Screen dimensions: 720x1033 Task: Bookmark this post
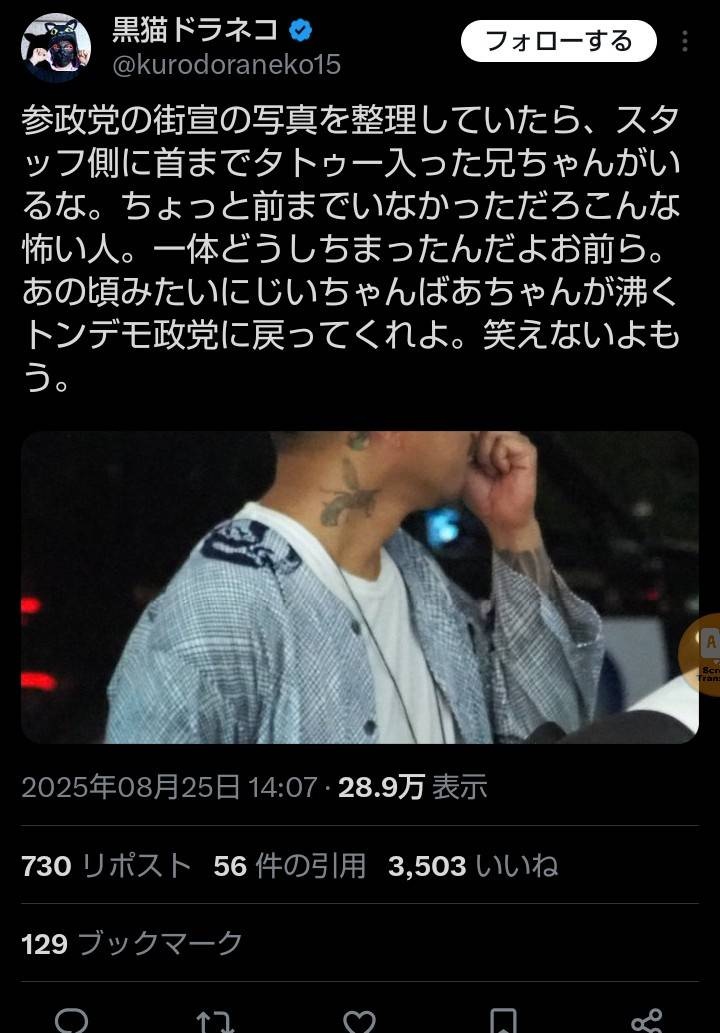click(503, 1020)
